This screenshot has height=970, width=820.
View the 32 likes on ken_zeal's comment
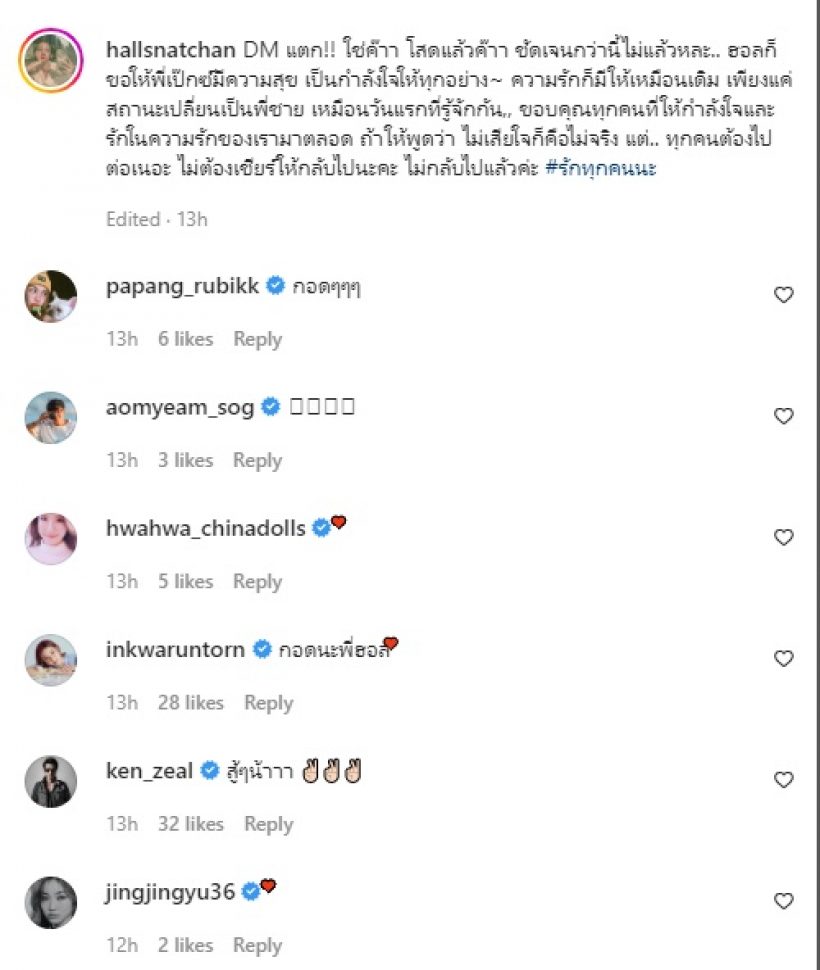190,824
